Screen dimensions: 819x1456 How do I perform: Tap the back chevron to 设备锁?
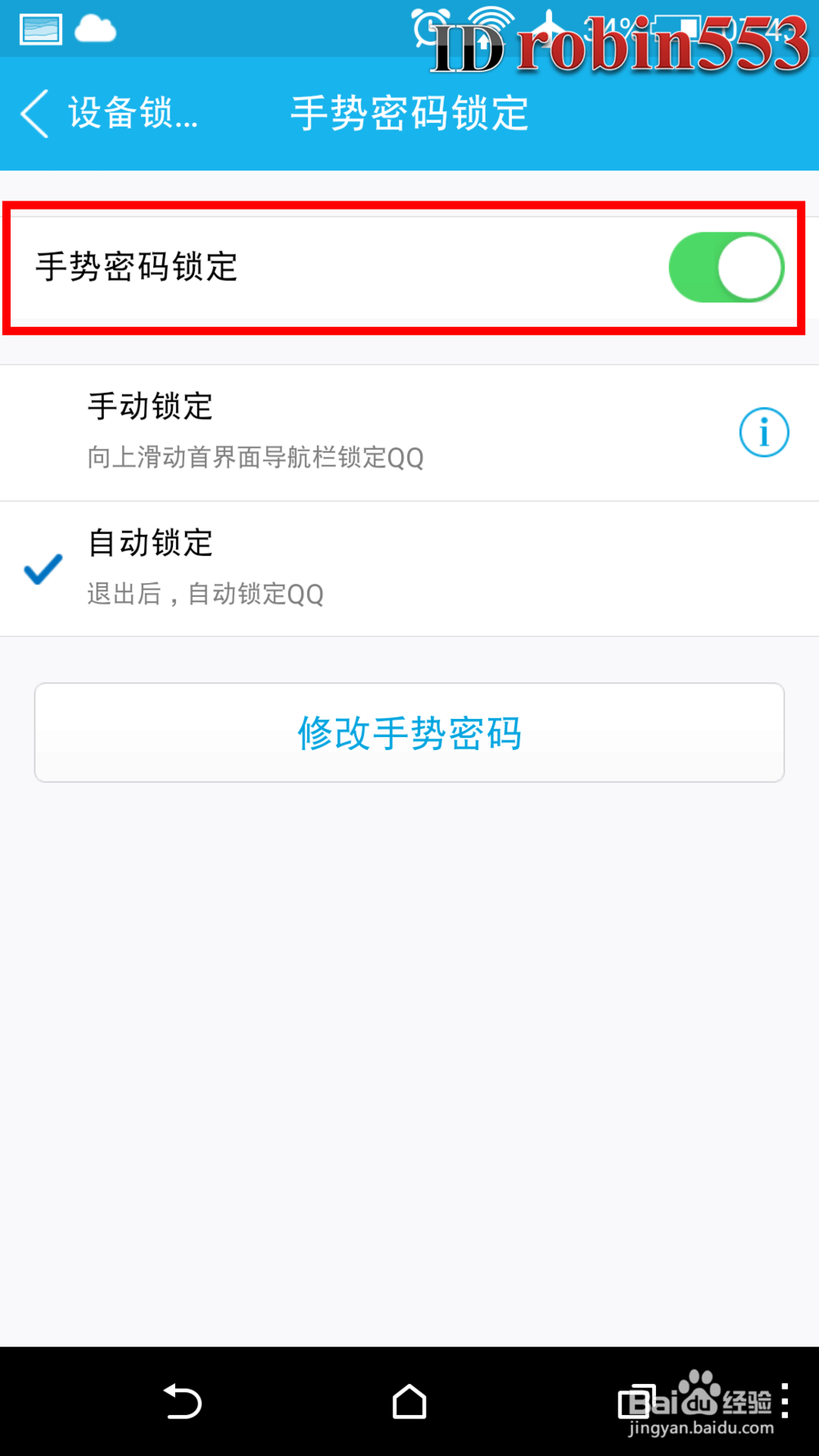pos(33,114)
